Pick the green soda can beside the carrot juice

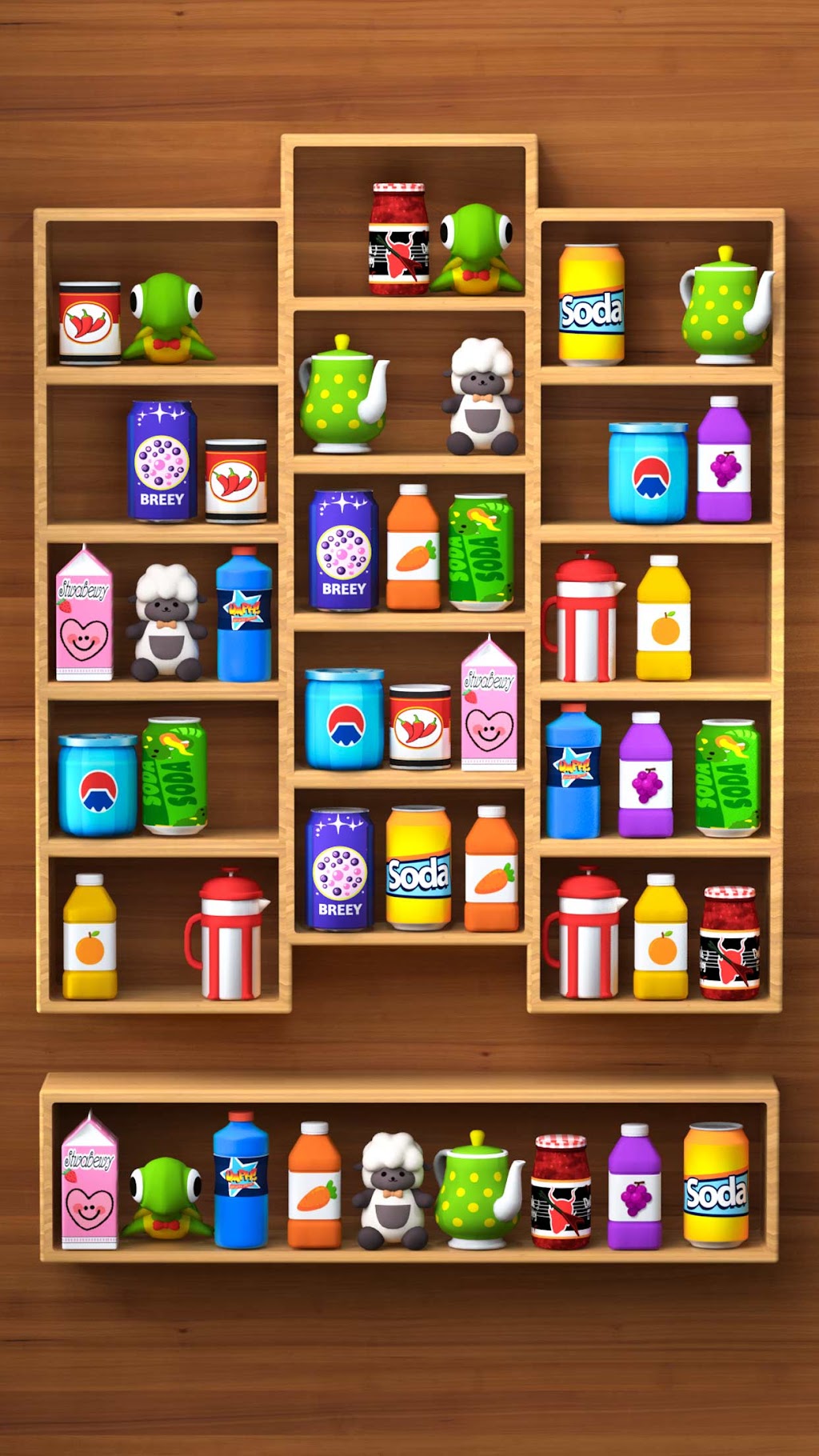coord(481,552)
